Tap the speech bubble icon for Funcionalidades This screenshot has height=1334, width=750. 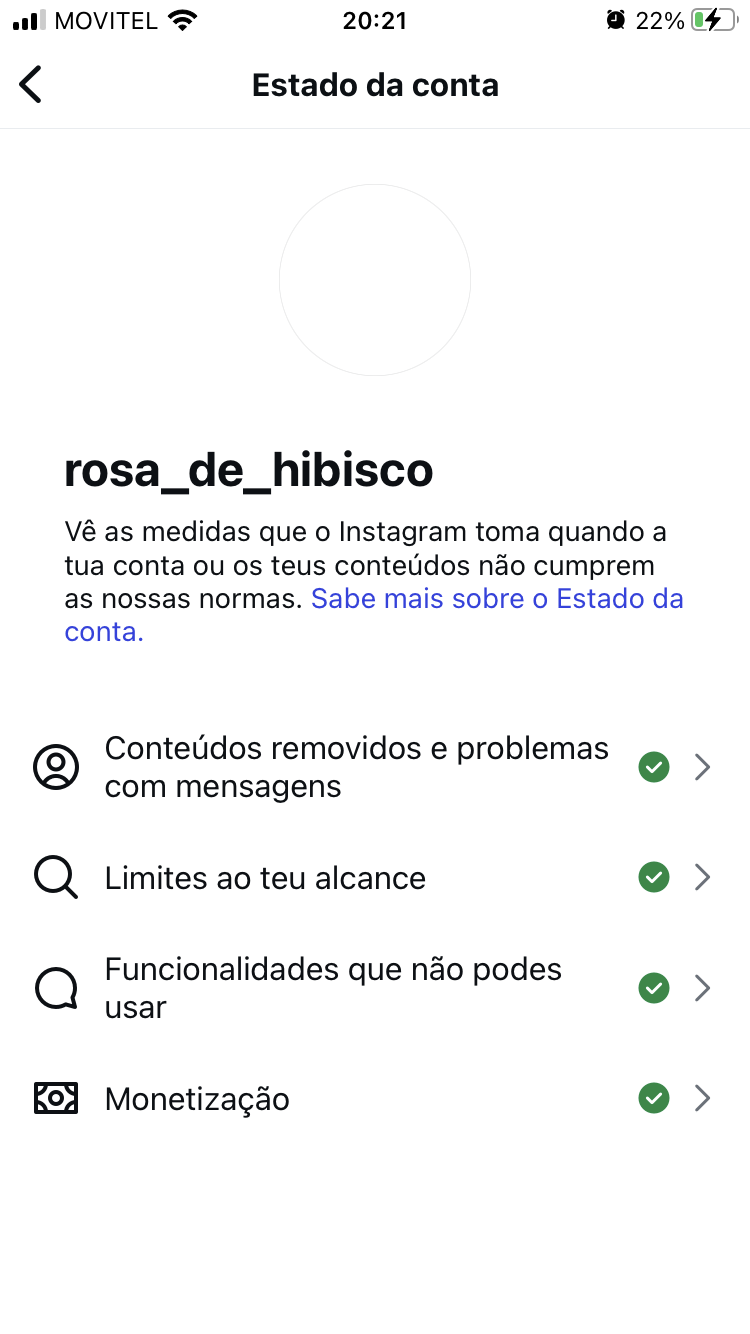pyautogui.click(x=56, y=988)
